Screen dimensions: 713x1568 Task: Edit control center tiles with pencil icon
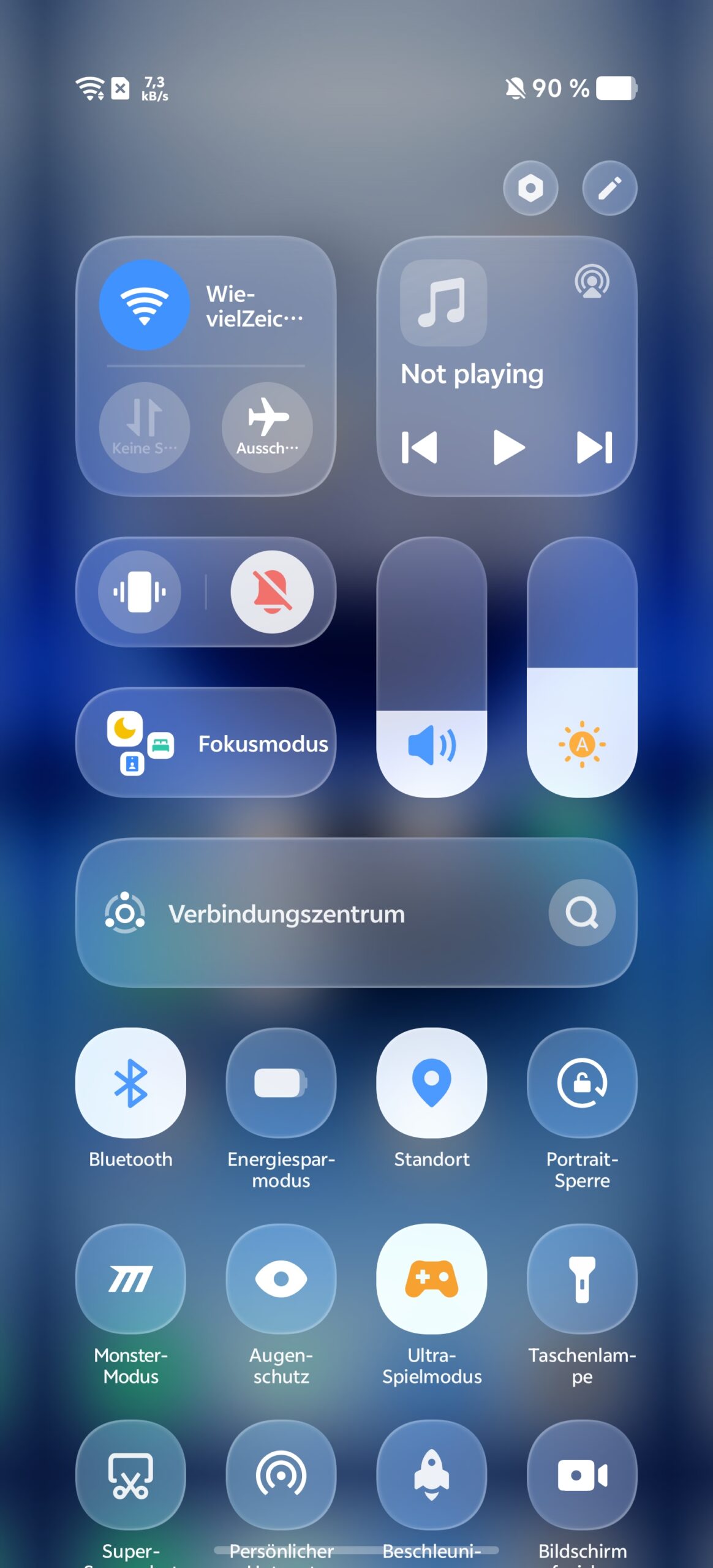(609, 188)
